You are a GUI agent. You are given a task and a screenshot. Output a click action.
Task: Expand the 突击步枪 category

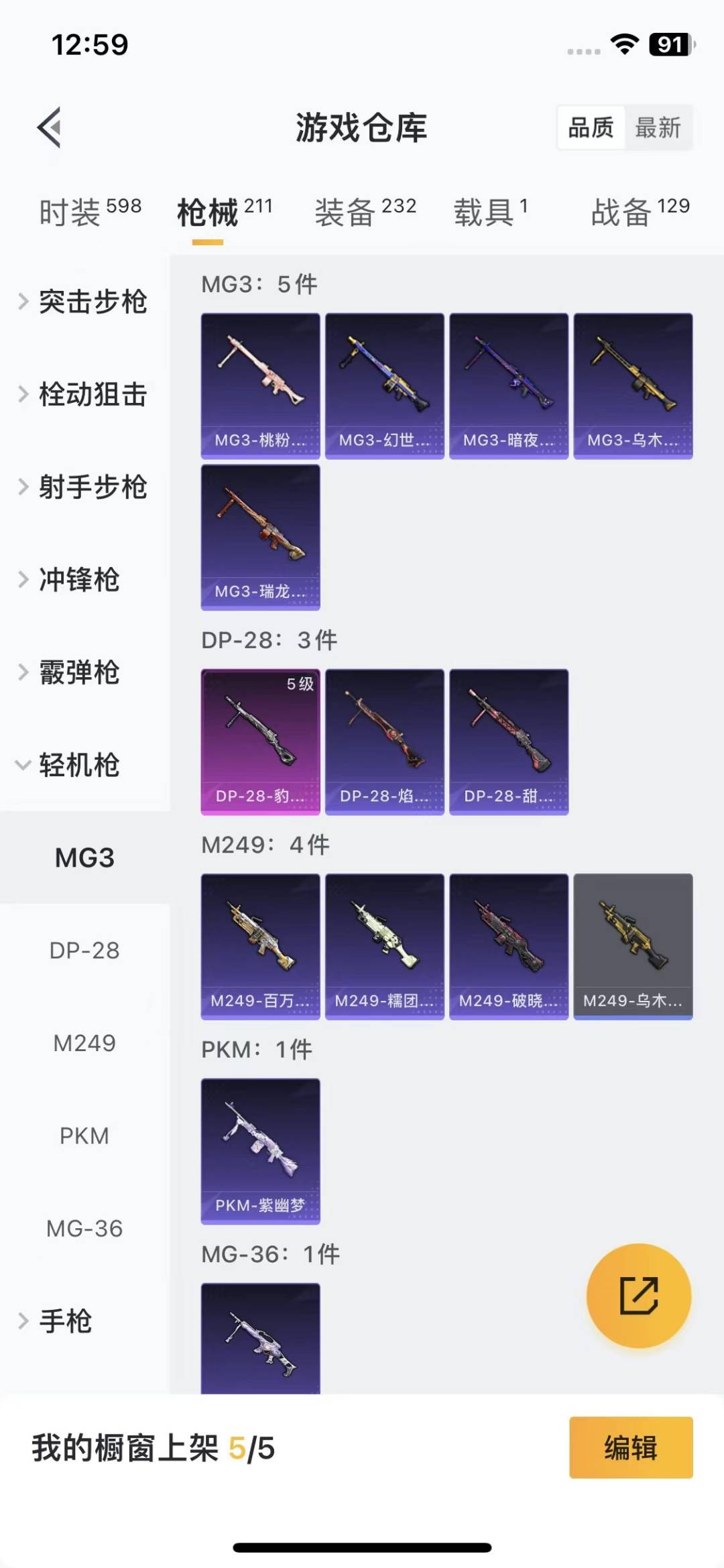tap(85, 302)
